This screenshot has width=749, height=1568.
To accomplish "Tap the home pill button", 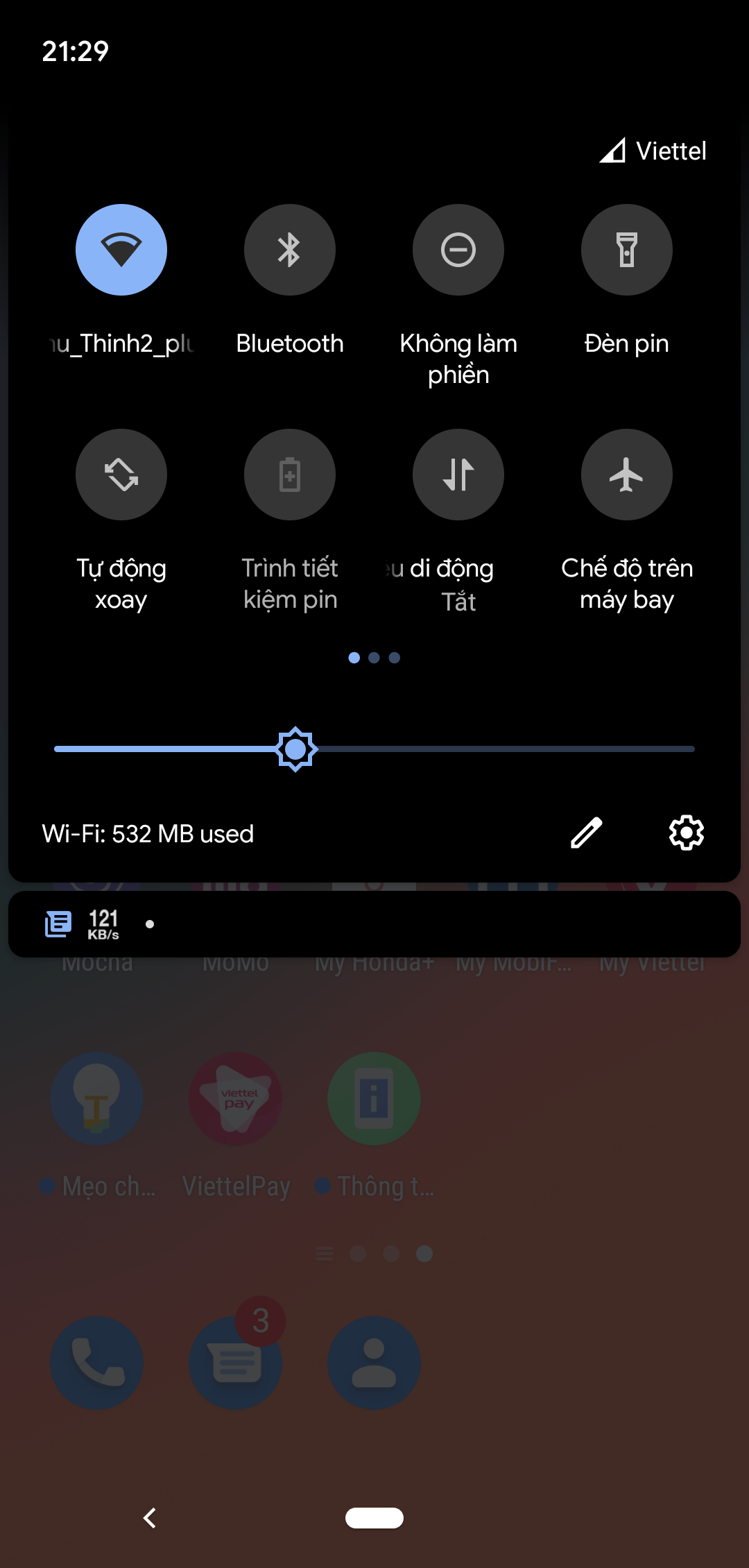I will tap(374, 1518).
